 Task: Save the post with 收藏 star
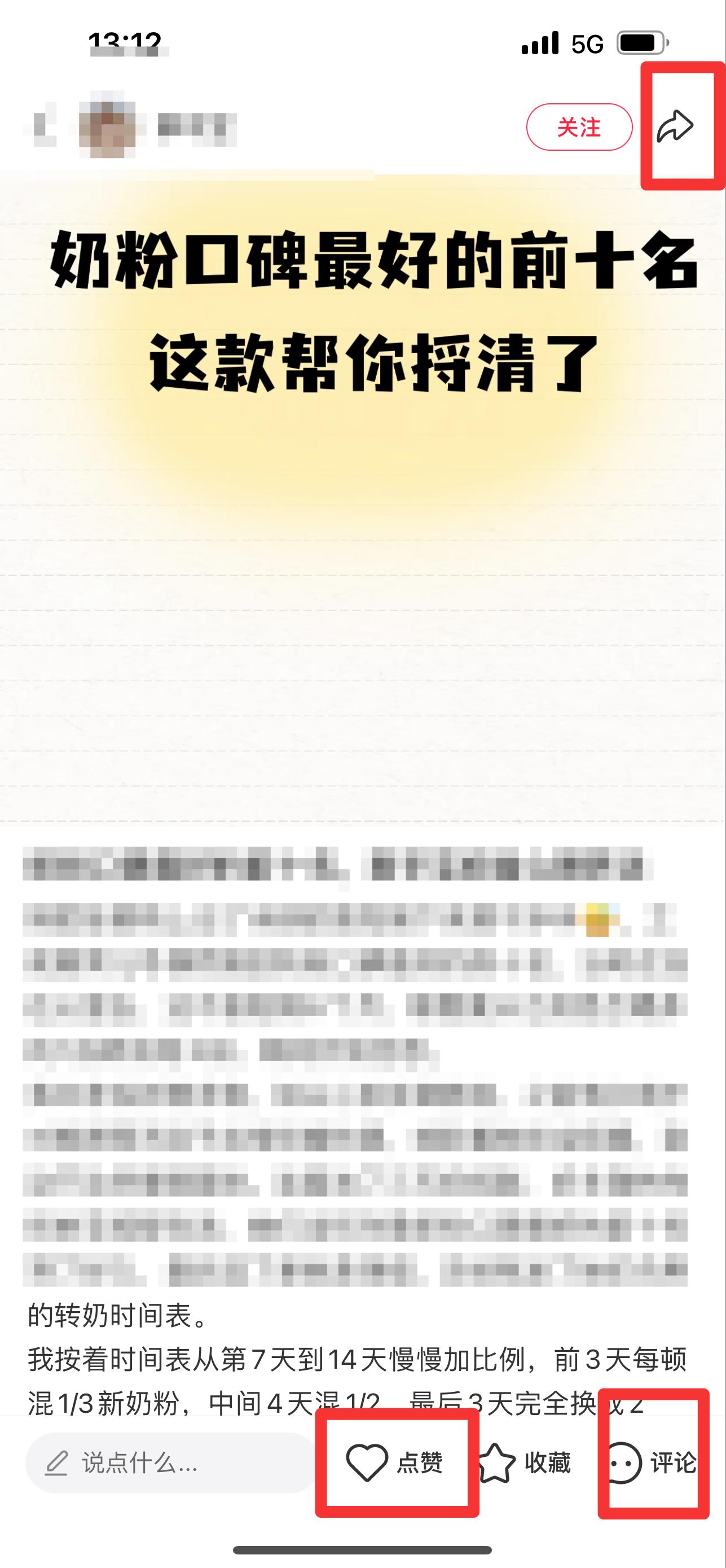click(524, 1462)
